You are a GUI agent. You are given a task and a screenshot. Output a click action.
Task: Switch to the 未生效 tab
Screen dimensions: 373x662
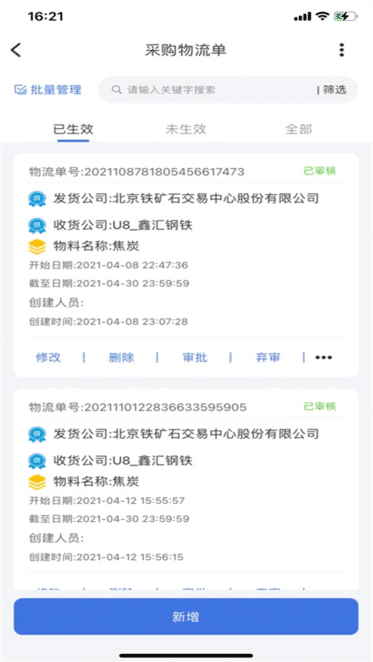click(186, 129)
